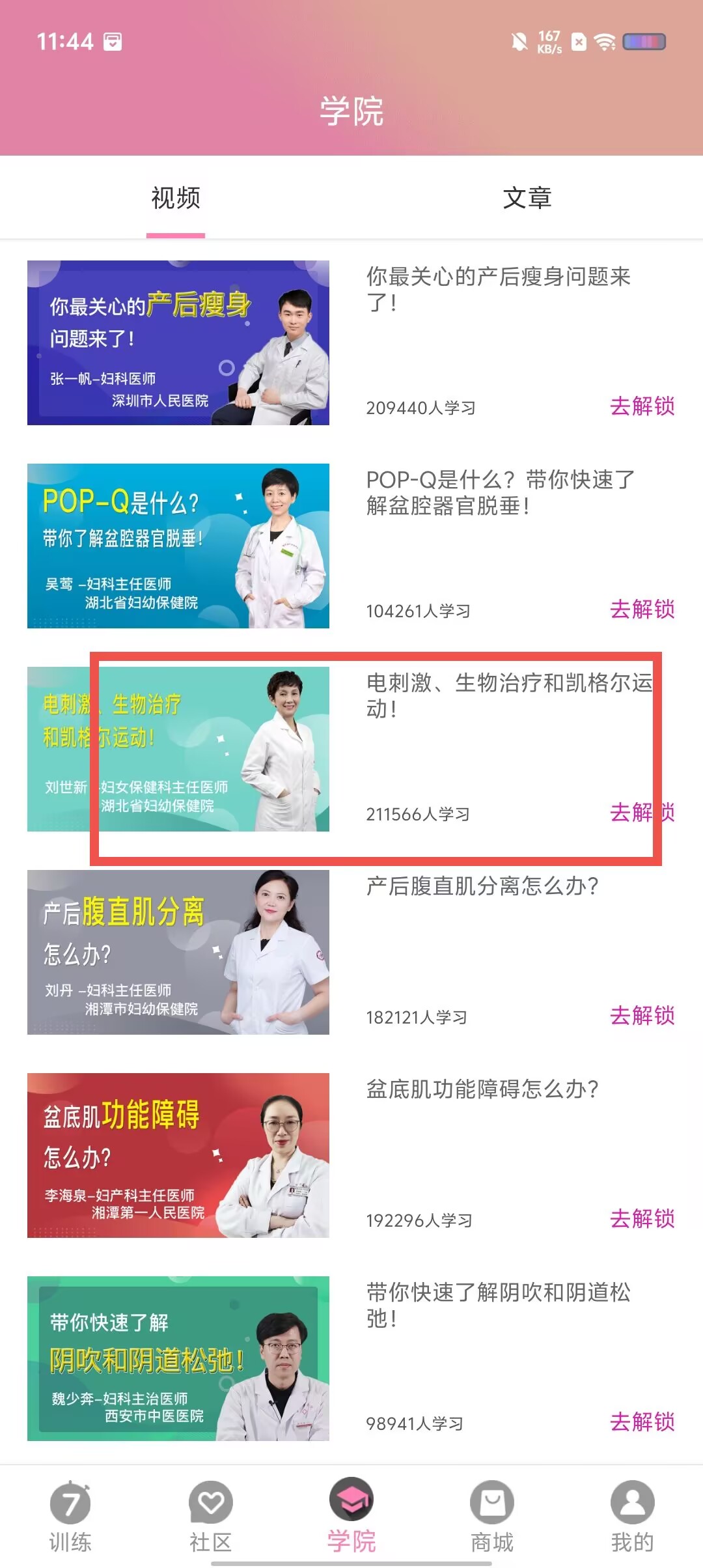Switch to the 文章 tab
This screenshot has height=1568, width=703.
[x=527, y=198]
